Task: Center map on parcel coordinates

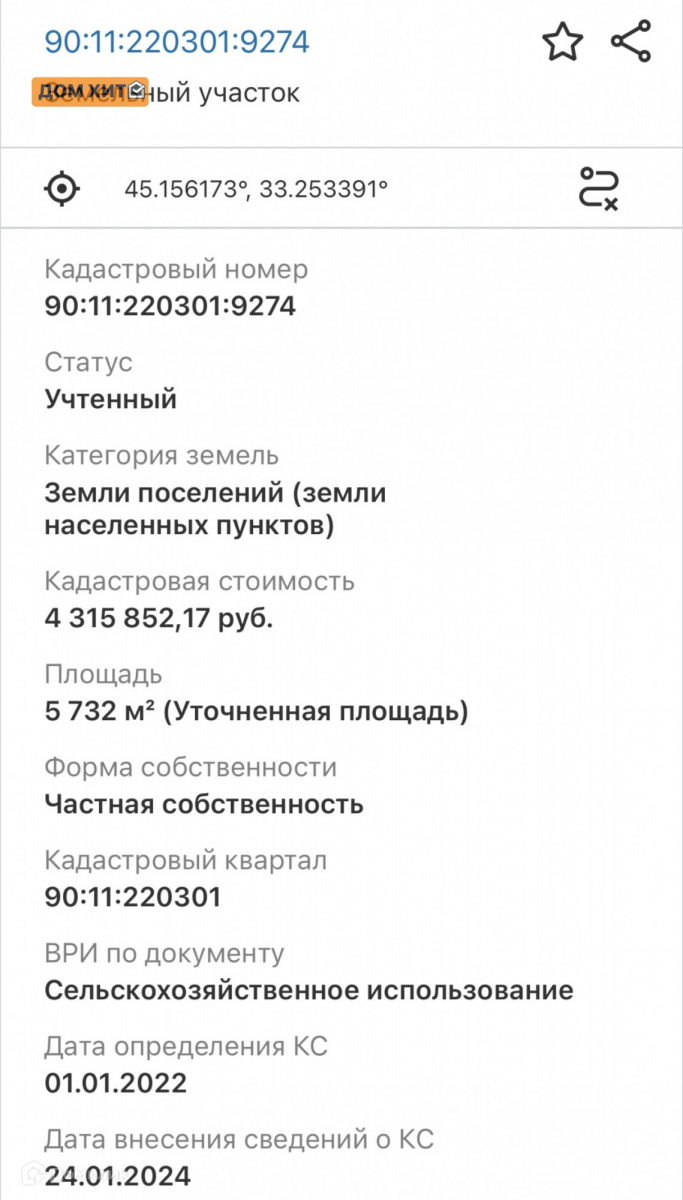Action: click(63, 187)
